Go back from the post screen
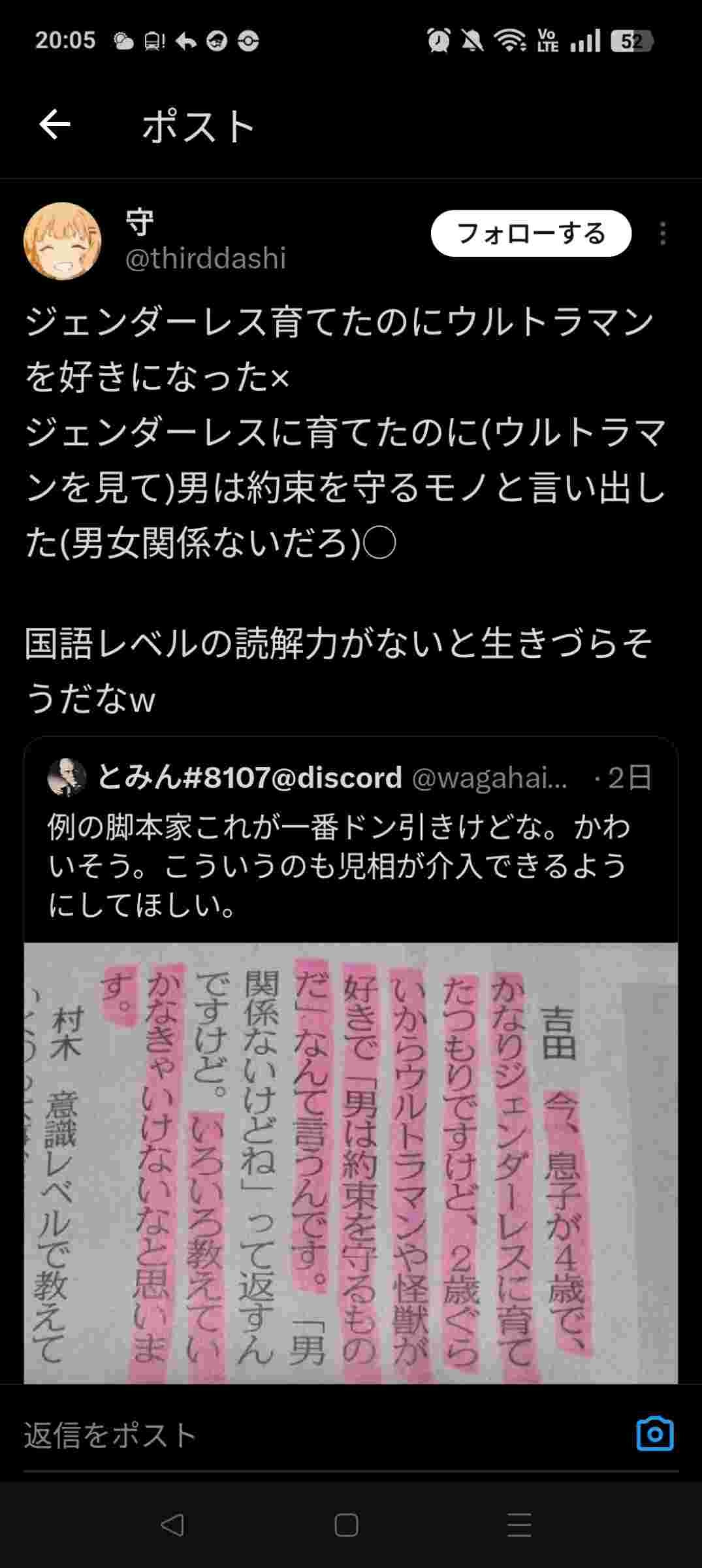702x1568 pixels. 55,125
